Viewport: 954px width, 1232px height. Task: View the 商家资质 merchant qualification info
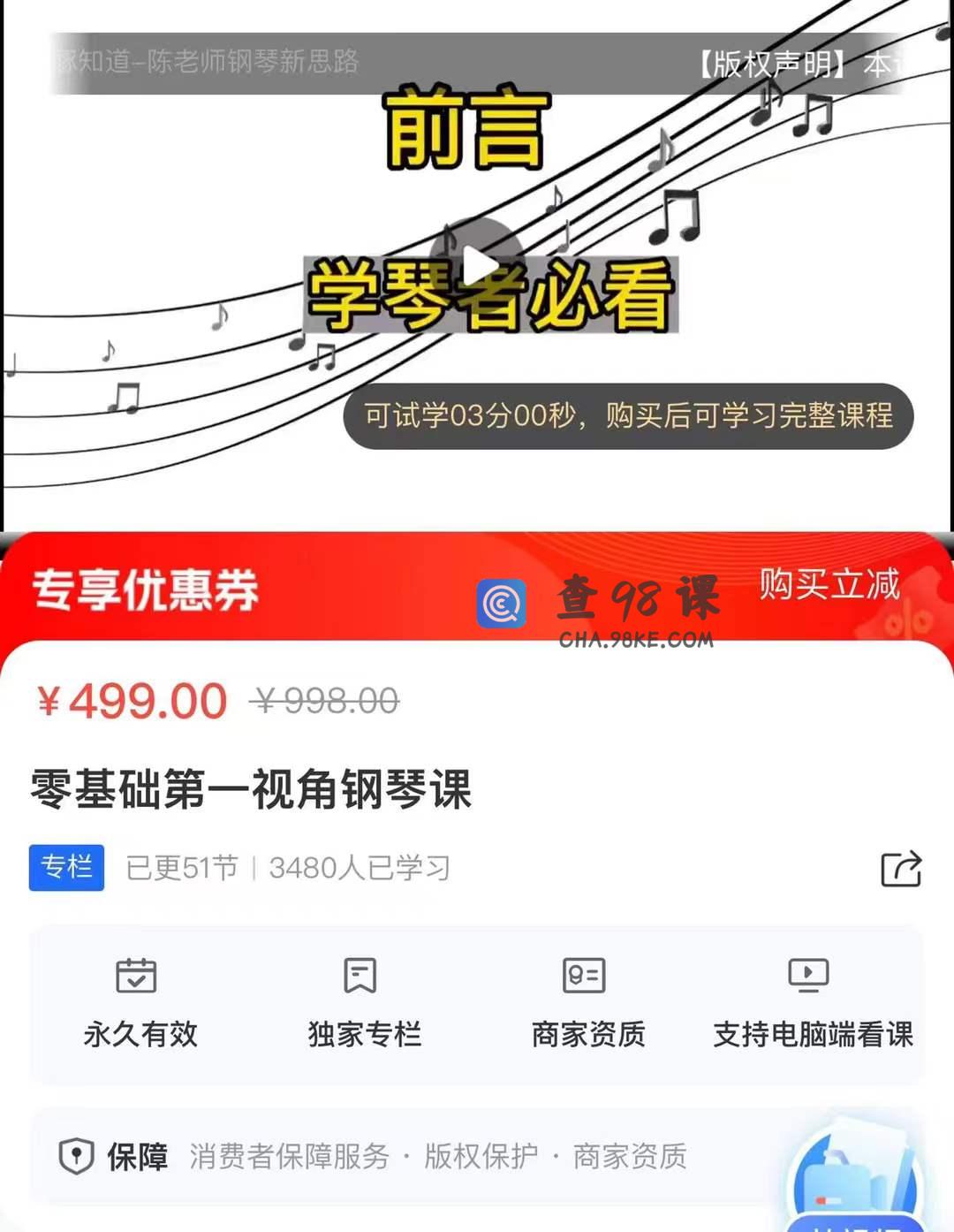[x=588, y=1003]
